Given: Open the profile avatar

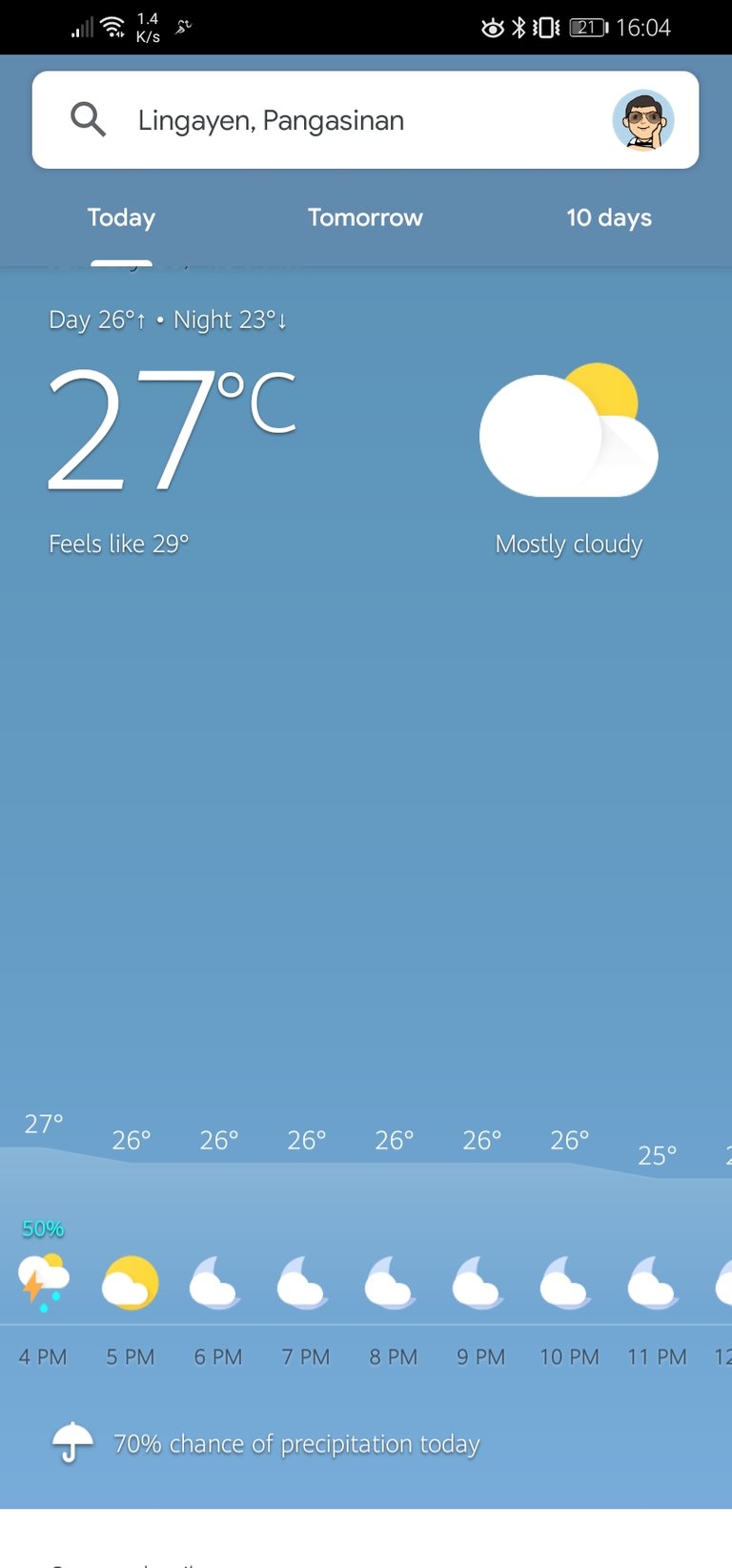Looking at the screenshot, I should point(643,120).
